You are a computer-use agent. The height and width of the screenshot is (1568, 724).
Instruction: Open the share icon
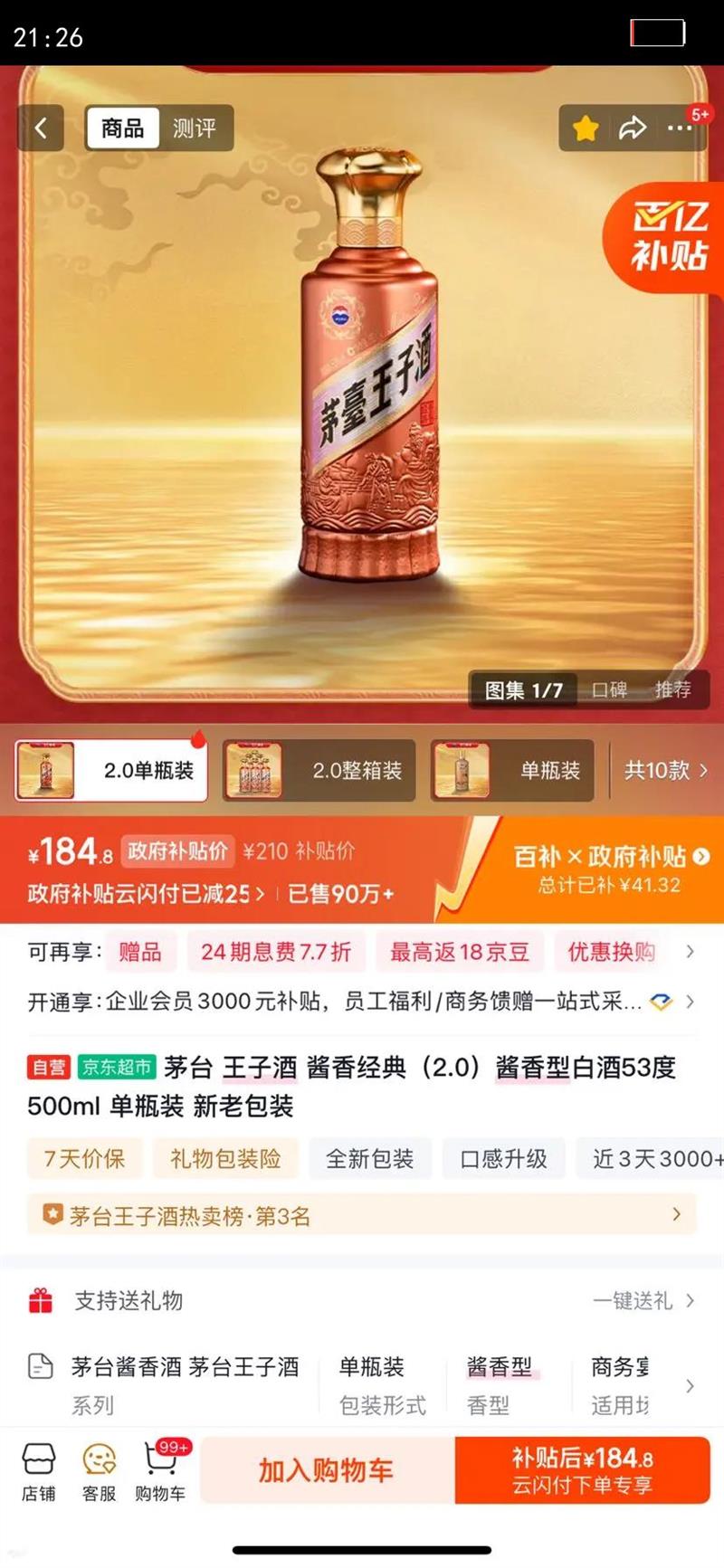(x=633, y=128)
